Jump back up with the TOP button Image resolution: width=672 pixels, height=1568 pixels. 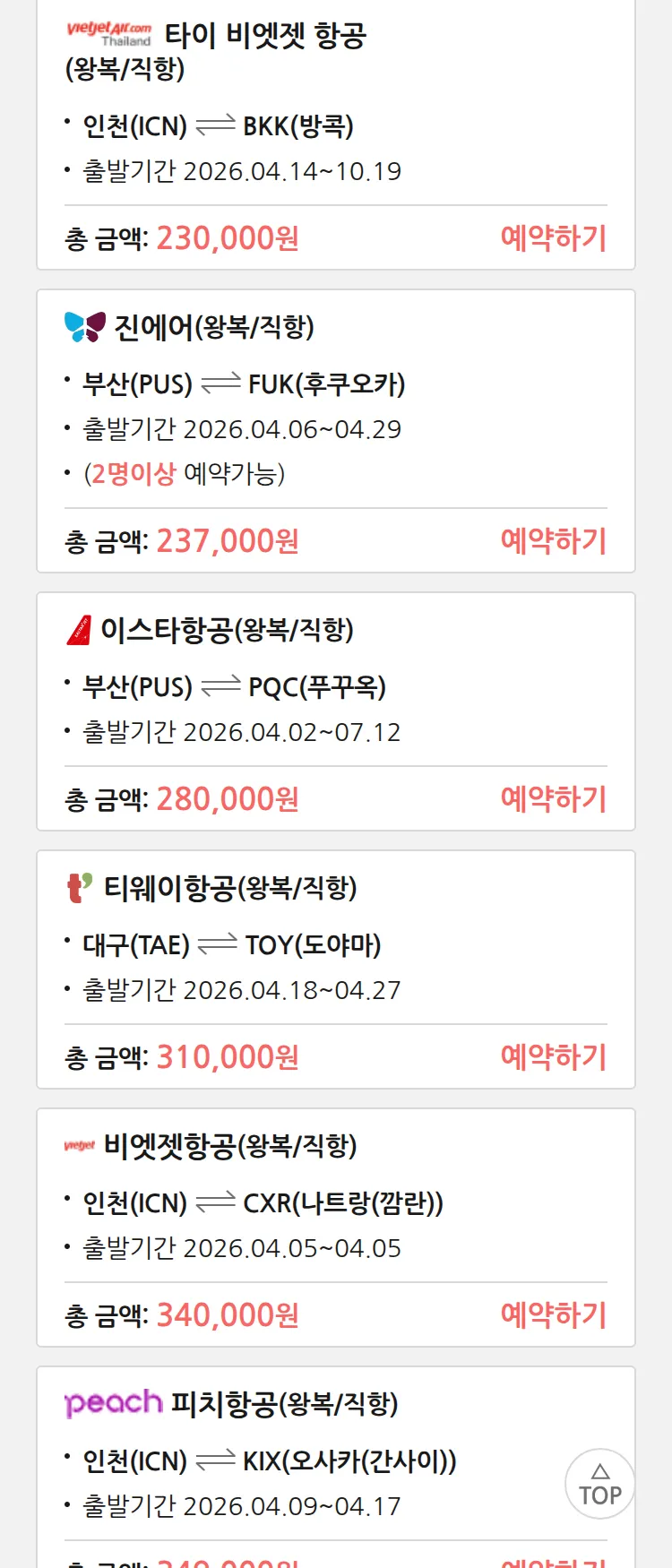coord(599,1485)
